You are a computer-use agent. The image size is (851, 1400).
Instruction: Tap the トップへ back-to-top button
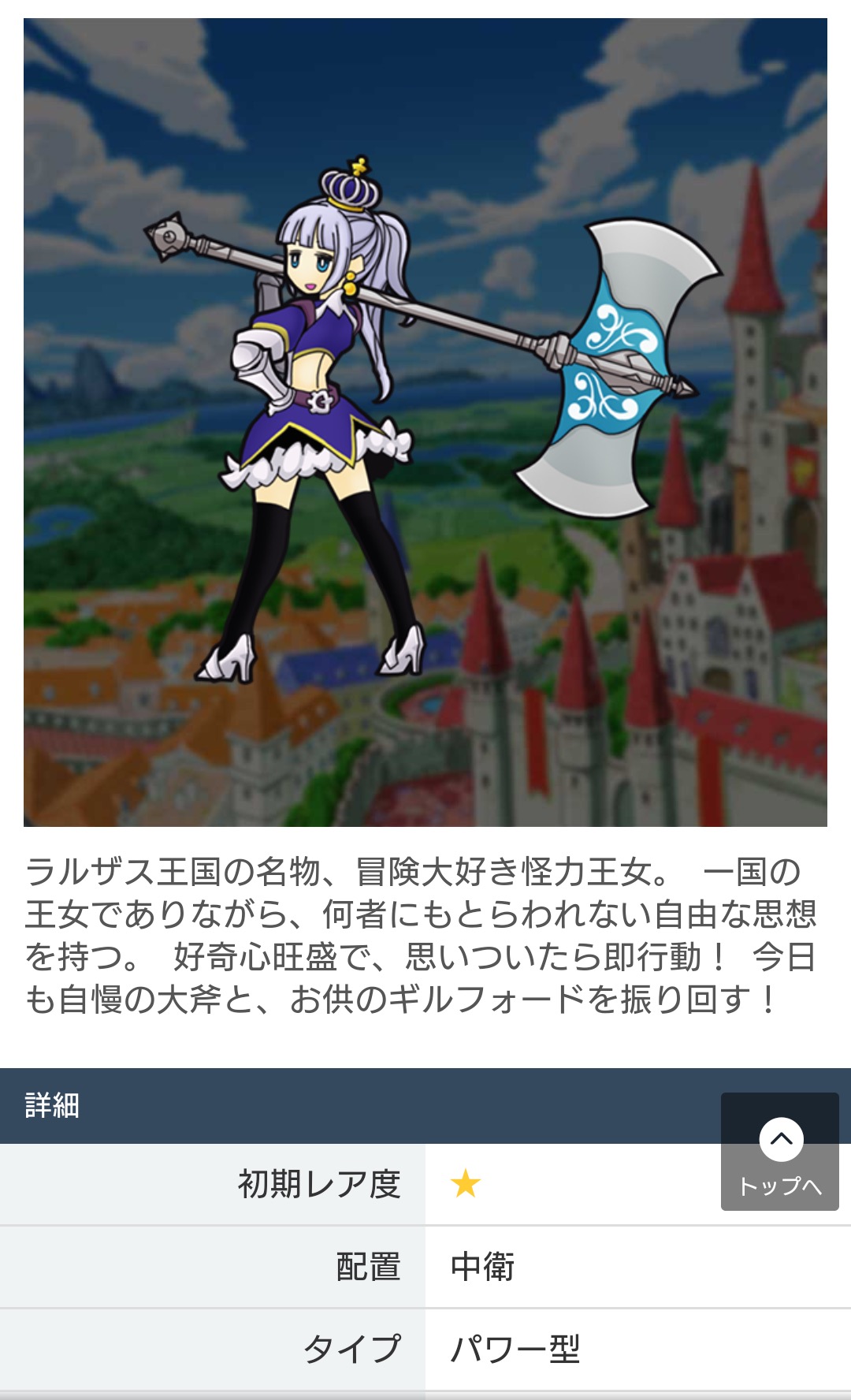(x=779, y=1152)
